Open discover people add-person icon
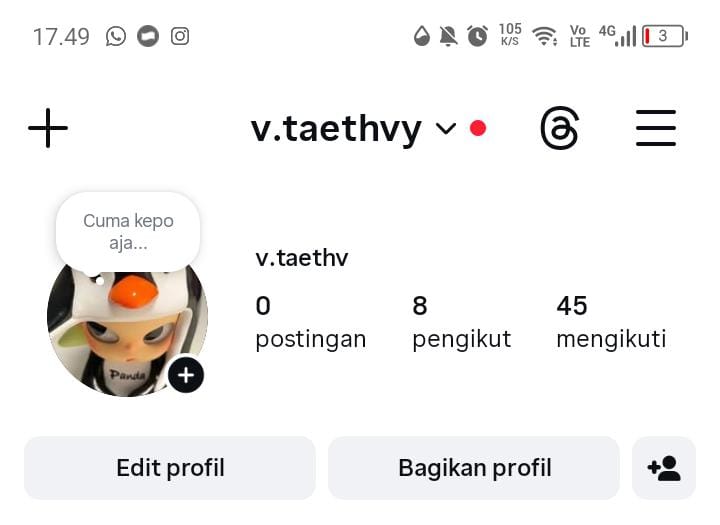Screen dimensions: 720x525 664,467
